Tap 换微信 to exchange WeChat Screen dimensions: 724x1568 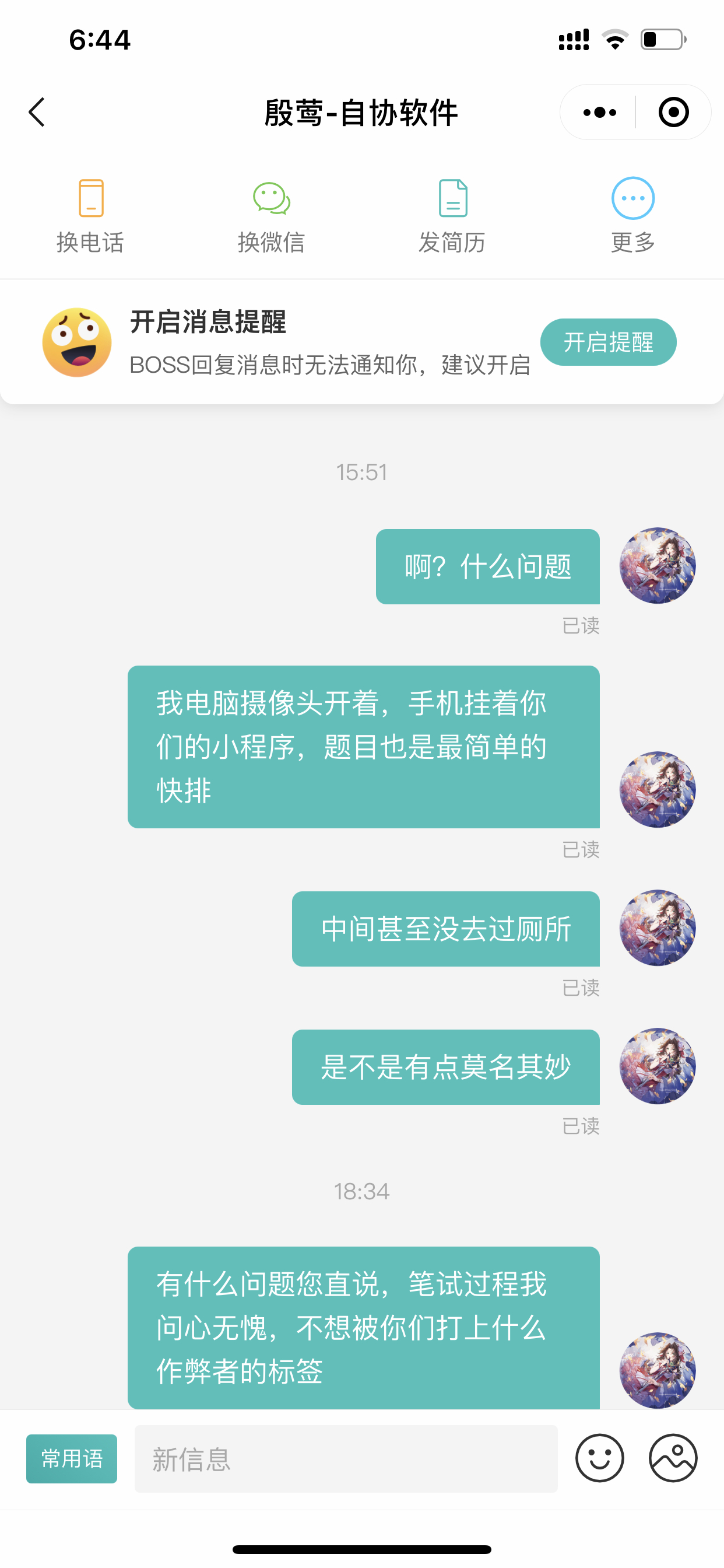pyautogui.click(x=271, y=215)
